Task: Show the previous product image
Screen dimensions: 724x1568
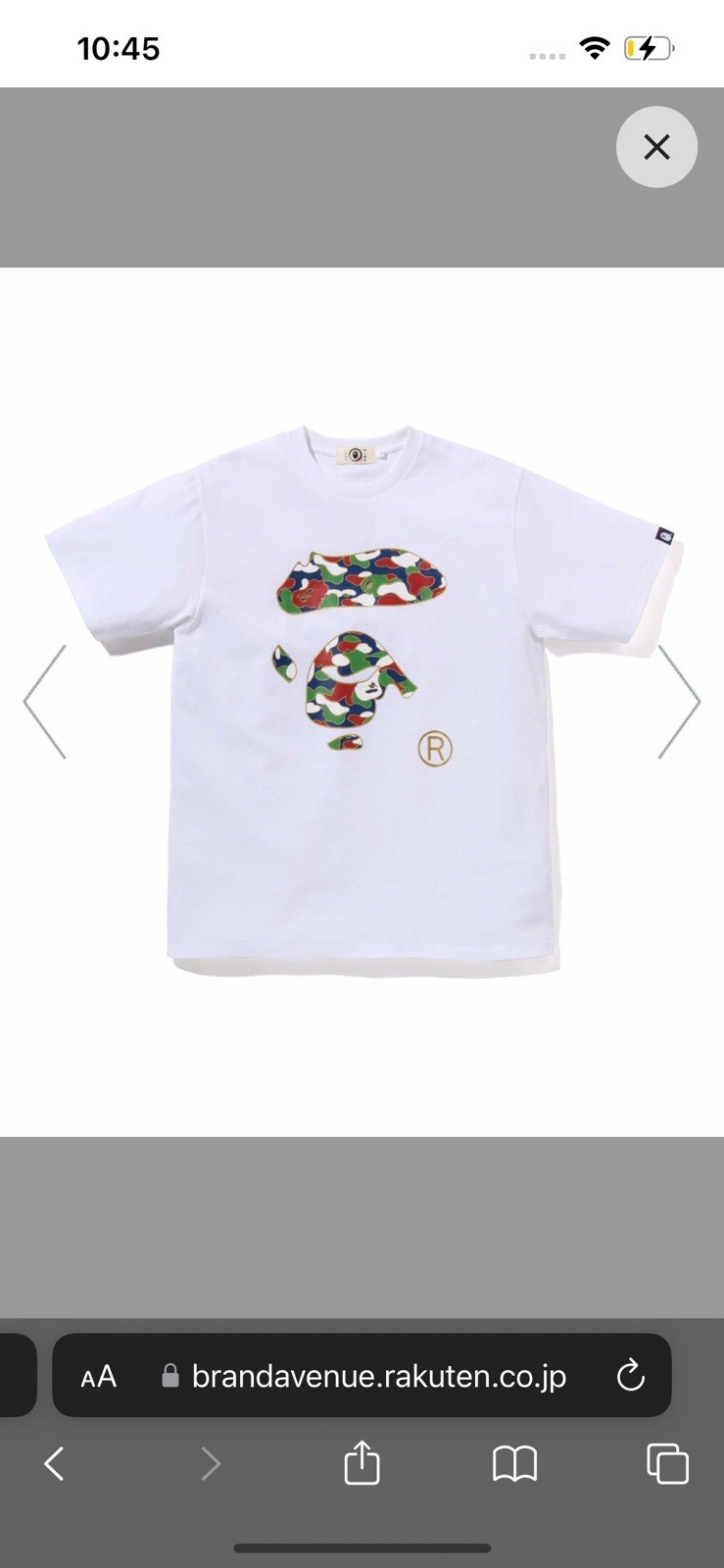Action: (45, 702)
